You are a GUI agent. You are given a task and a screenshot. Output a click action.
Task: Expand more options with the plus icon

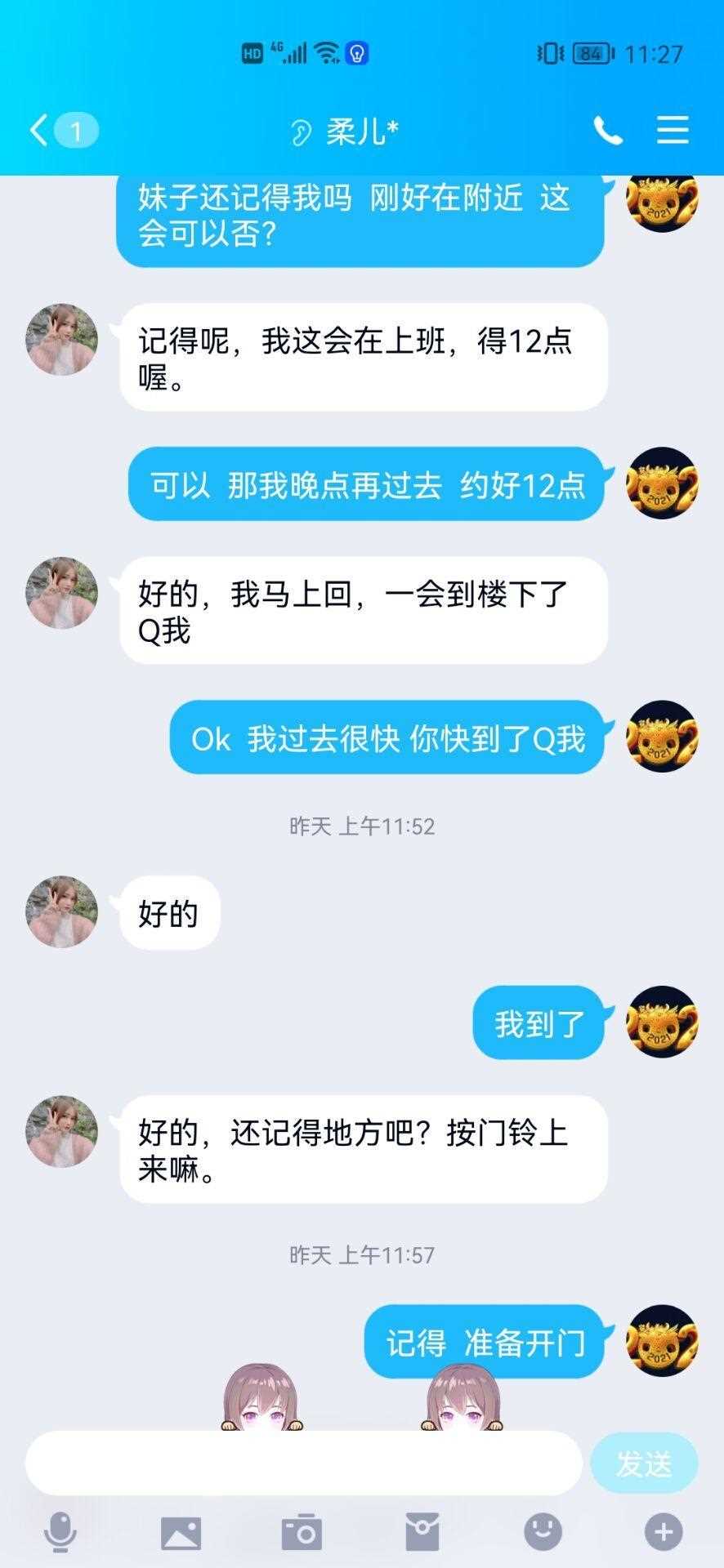664,1532
